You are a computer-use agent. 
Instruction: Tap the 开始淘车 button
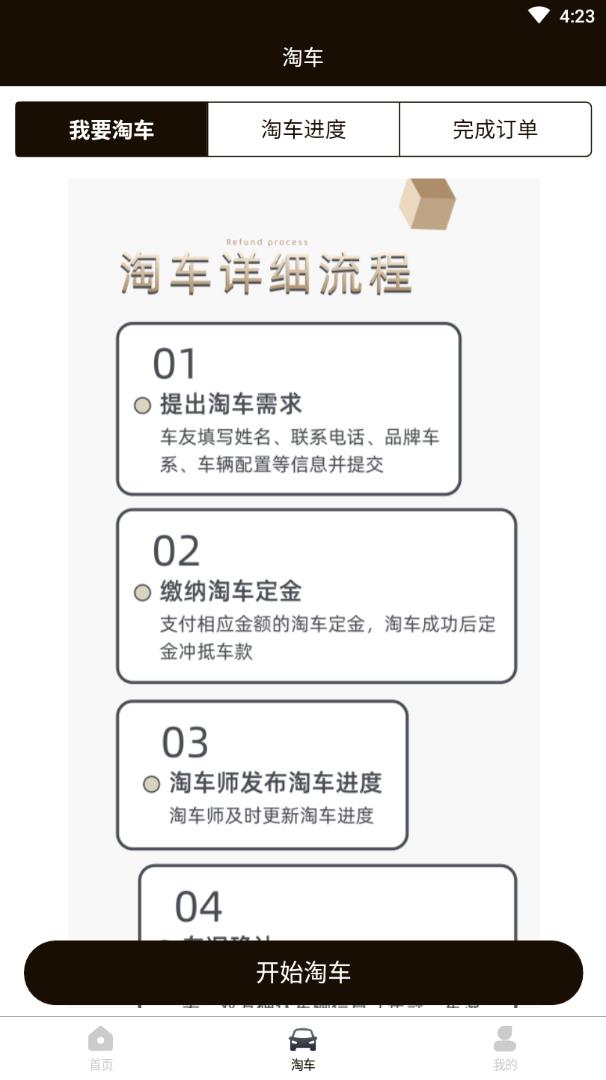tap(303, 972)
